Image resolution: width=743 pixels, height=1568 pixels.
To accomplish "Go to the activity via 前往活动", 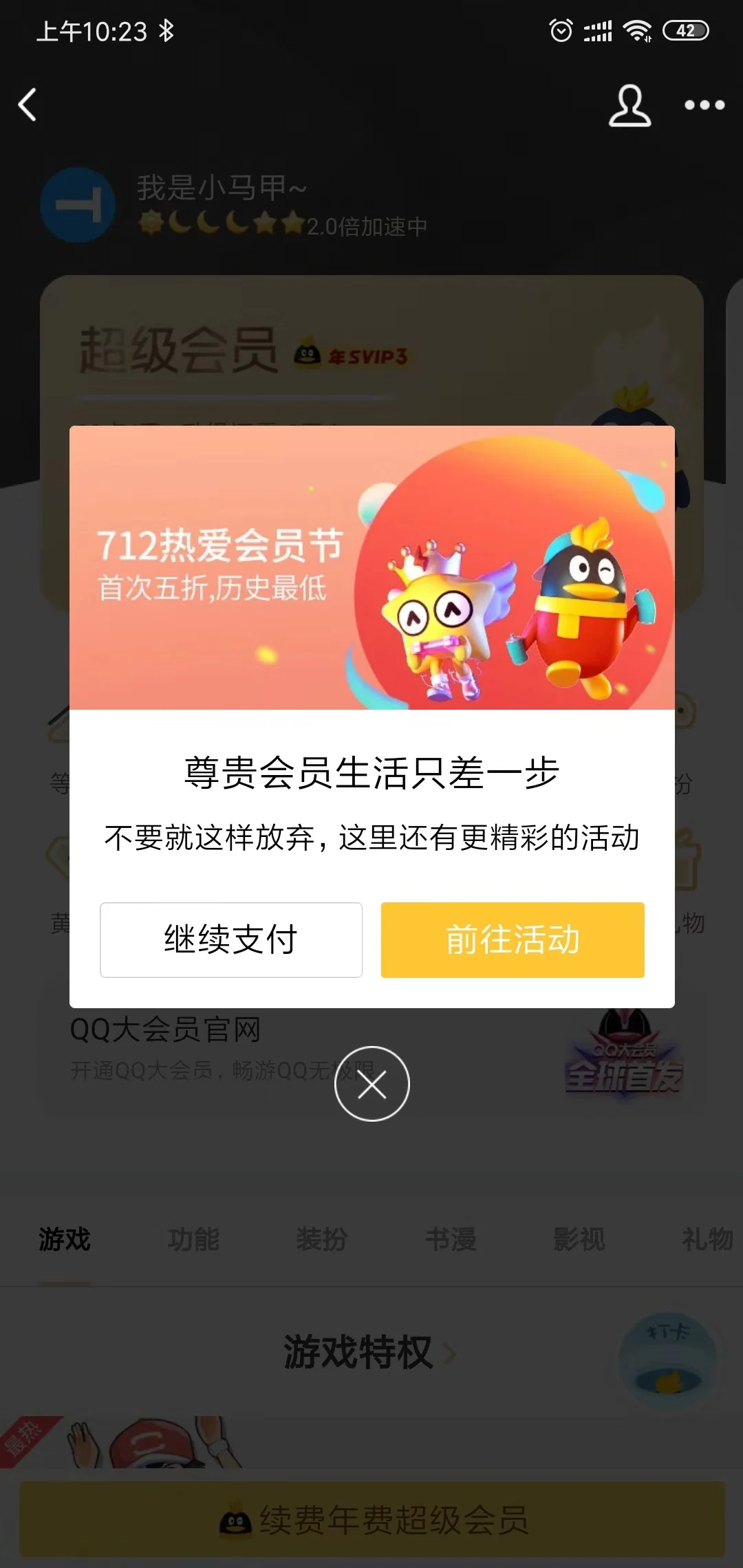I will [513, 939].
